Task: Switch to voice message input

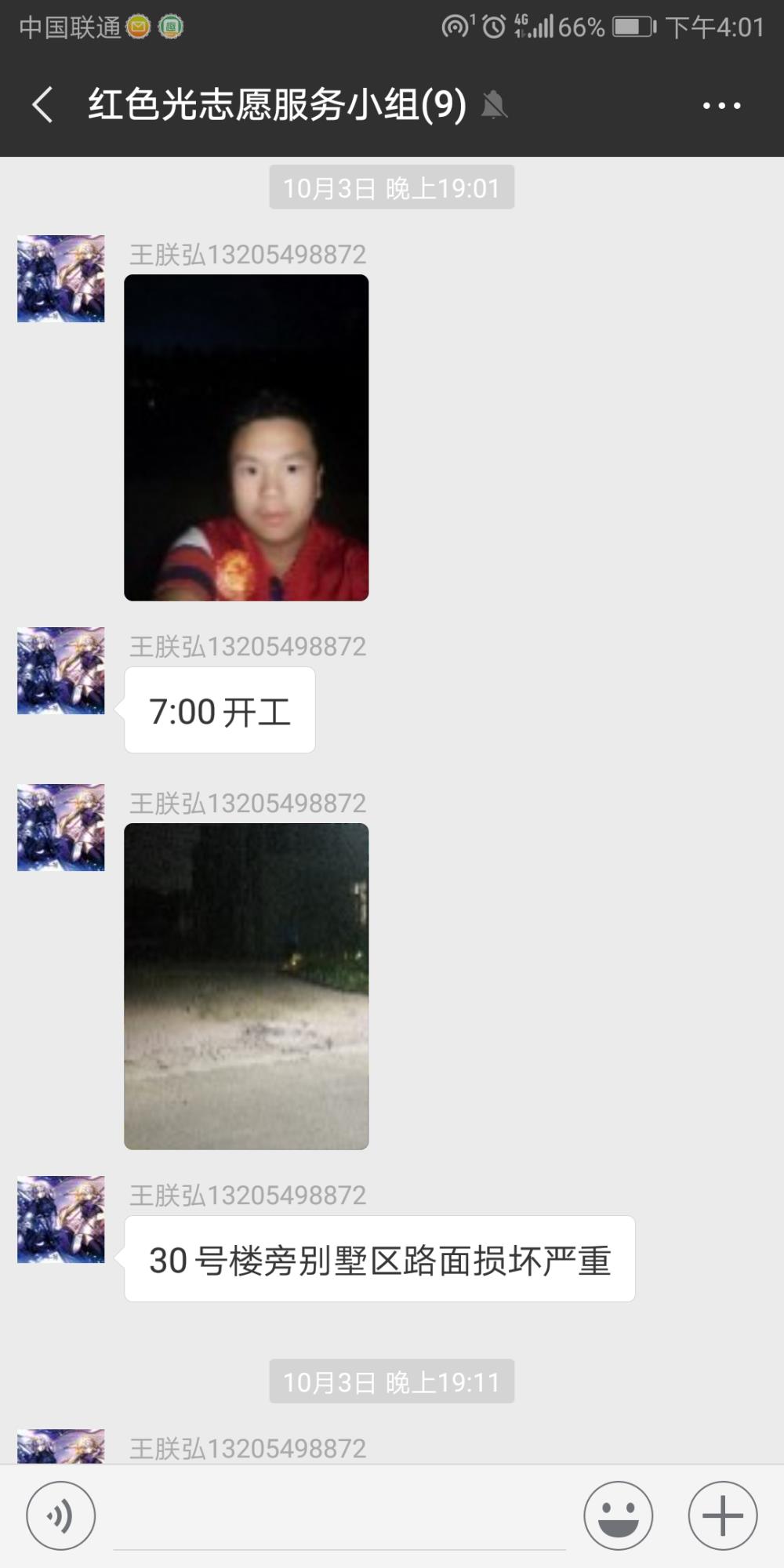Action: point(60,1515)
